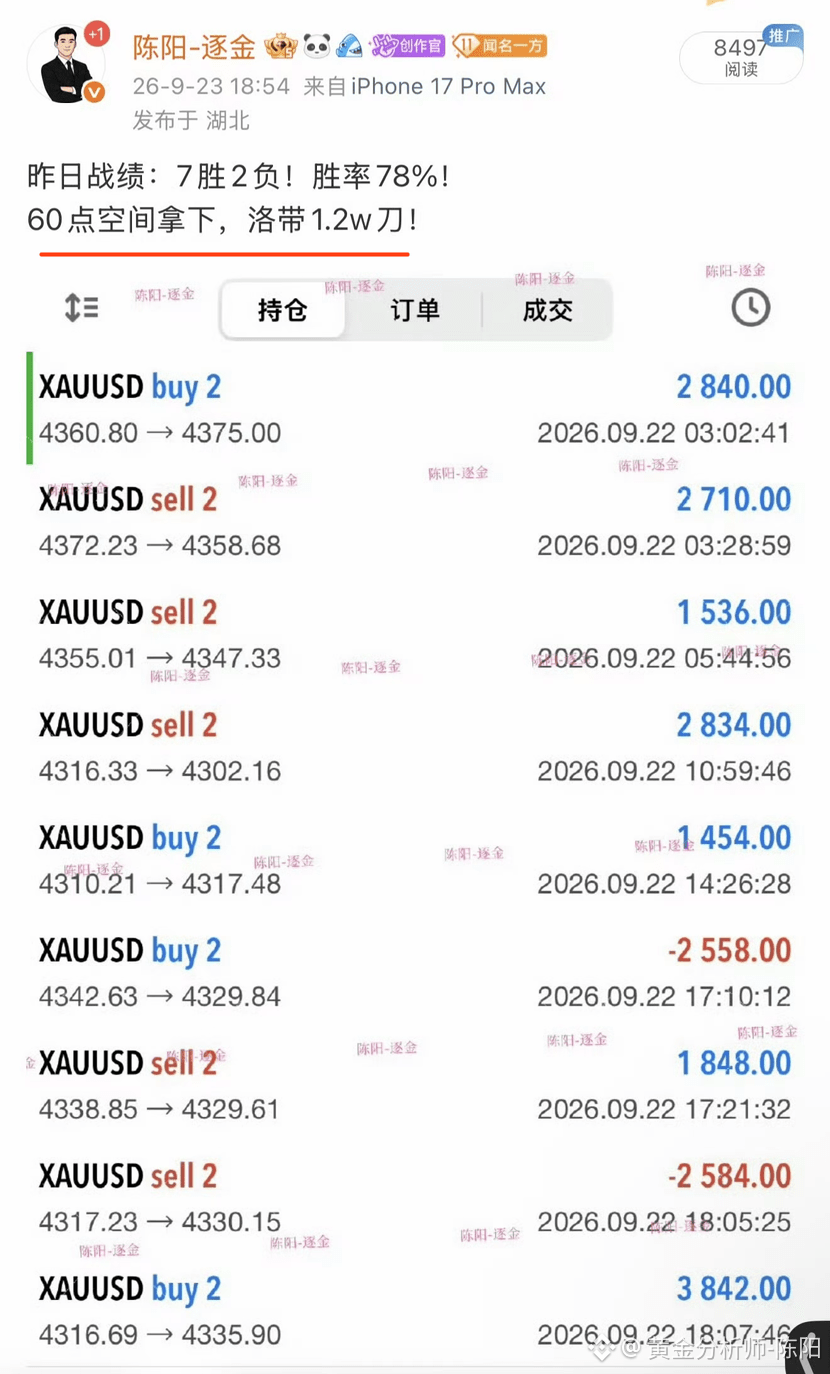Tap the username 陈阳-逐金

194,46
